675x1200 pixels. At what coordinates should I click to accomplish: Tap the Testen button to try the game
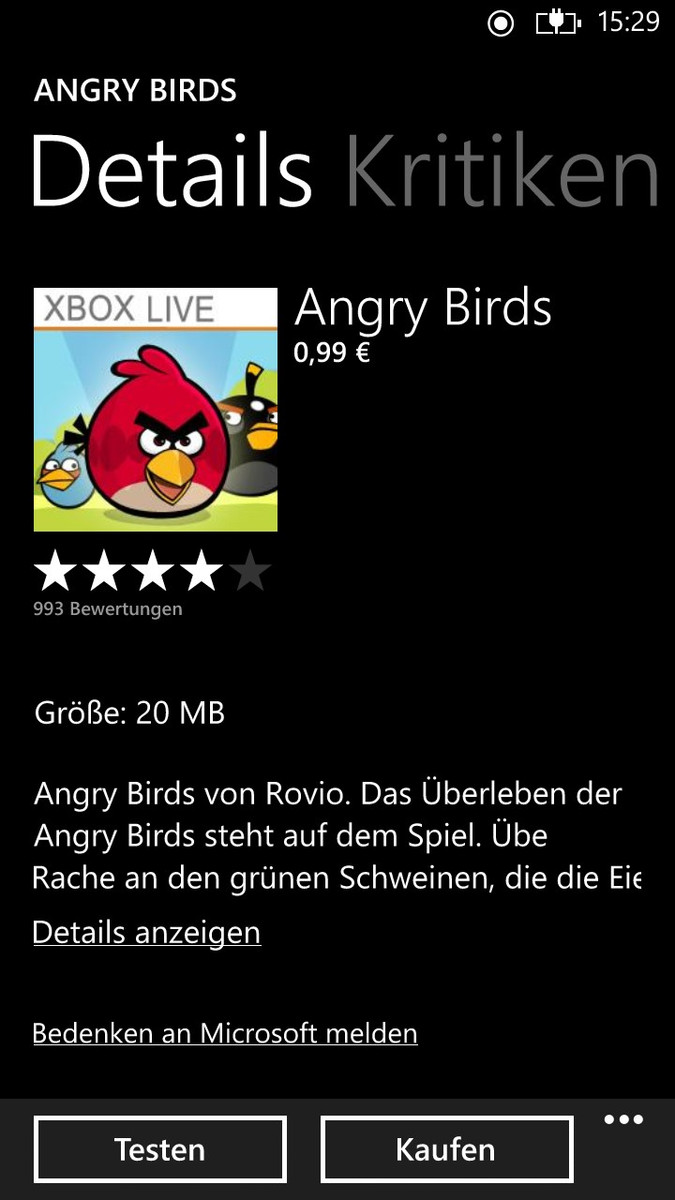tap(160, 1149)
